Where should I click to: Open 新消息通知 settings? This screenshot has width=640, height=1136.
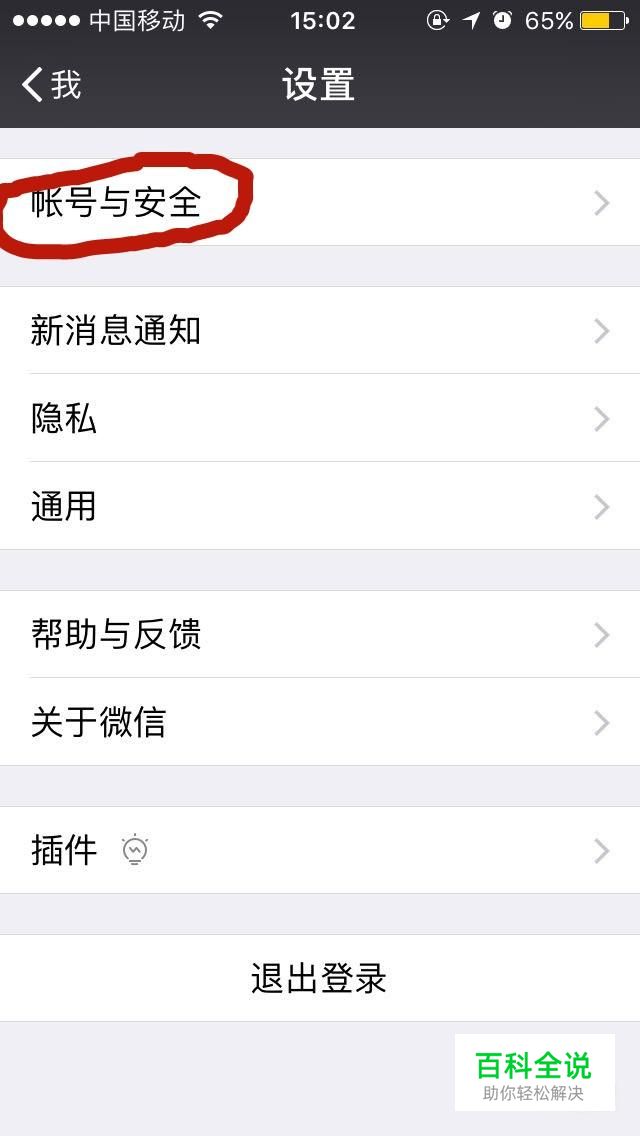[320, 331]
